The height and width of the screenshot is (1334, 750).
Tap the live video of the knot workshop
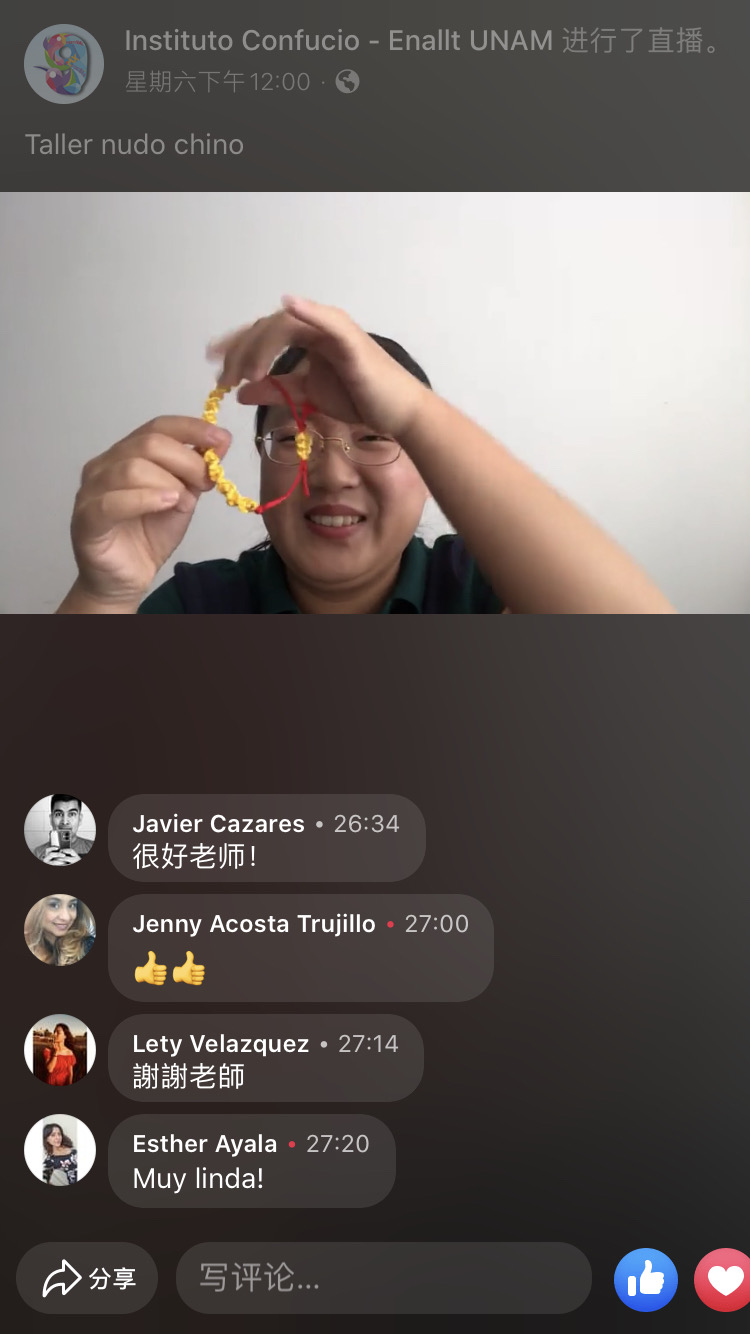[x=375, y=402]
